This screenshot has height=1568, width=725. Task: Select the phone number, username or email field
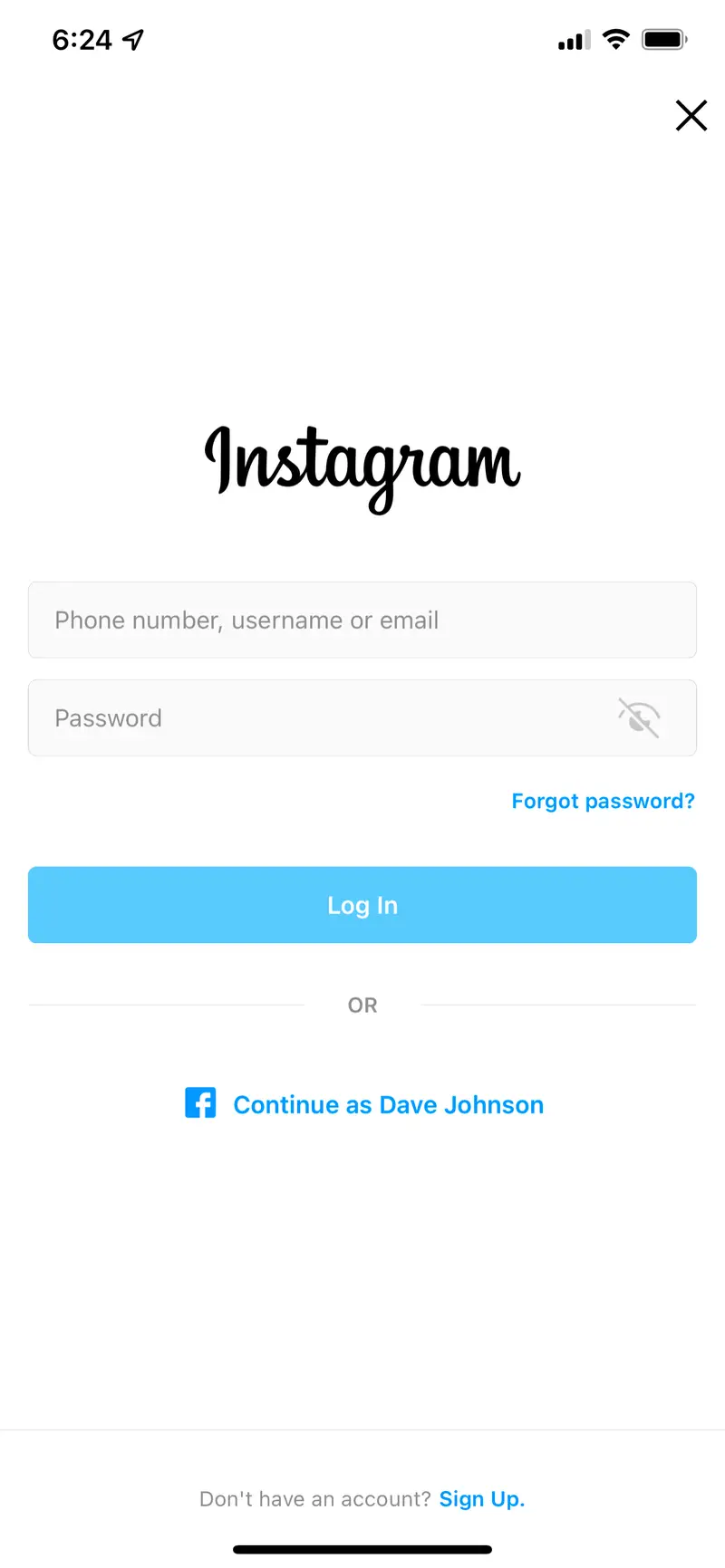tap(362, 620)
